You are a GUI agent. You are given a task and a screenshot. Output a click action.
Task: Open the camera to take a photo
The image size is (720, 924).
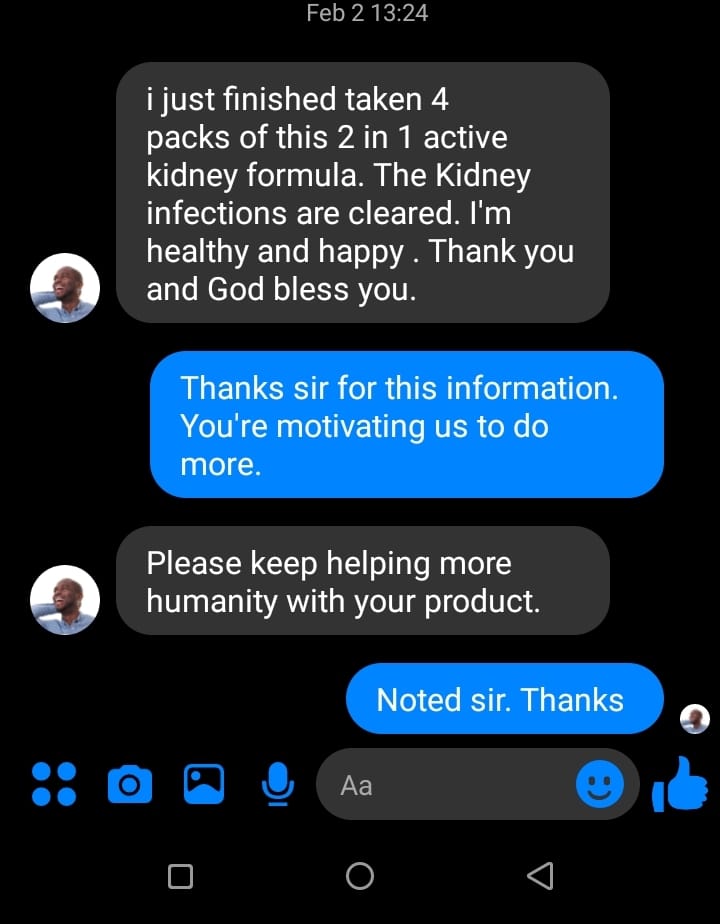point(129,784)
